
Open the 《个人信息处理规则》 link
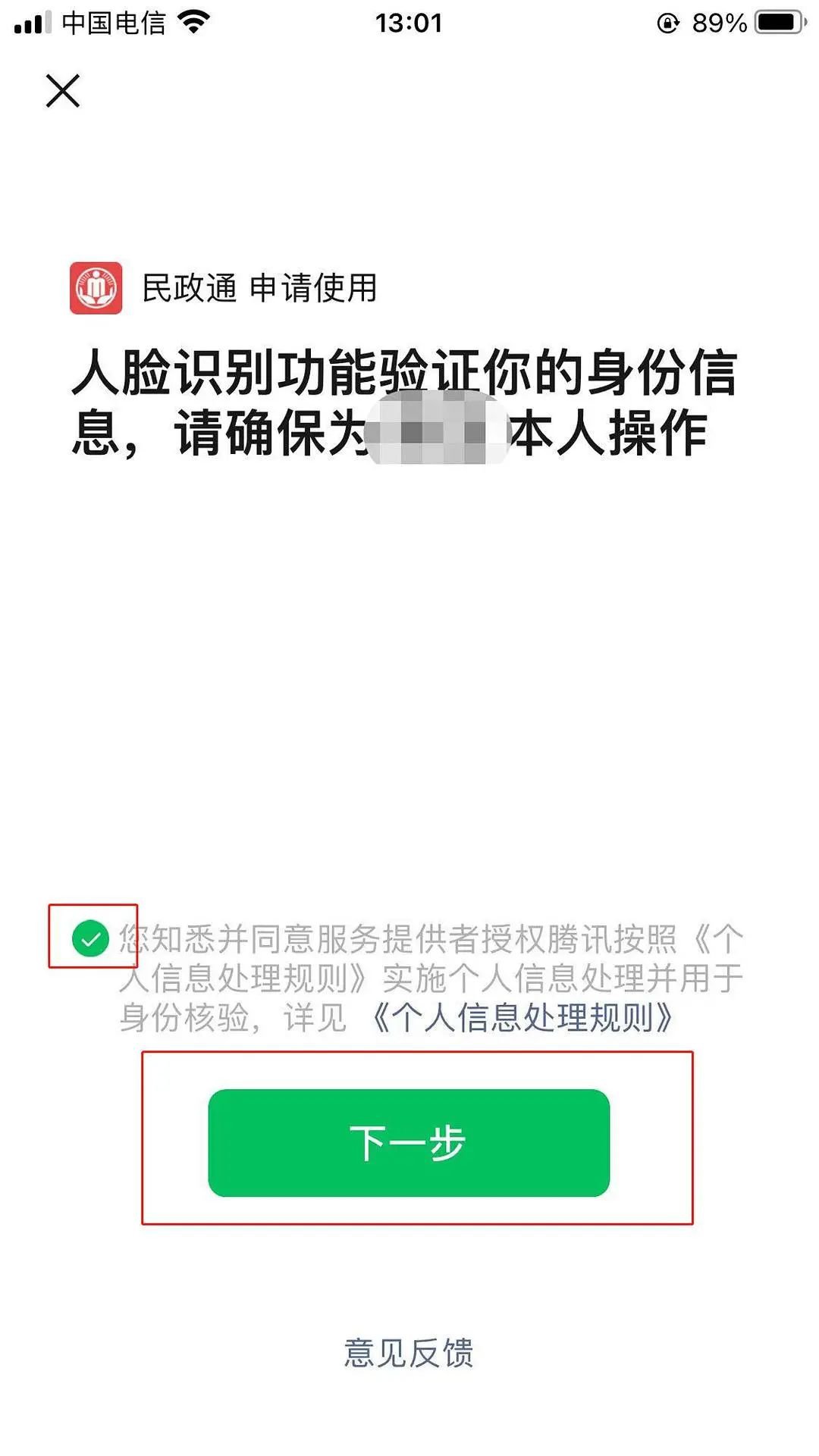click(x=522, y=1017)
